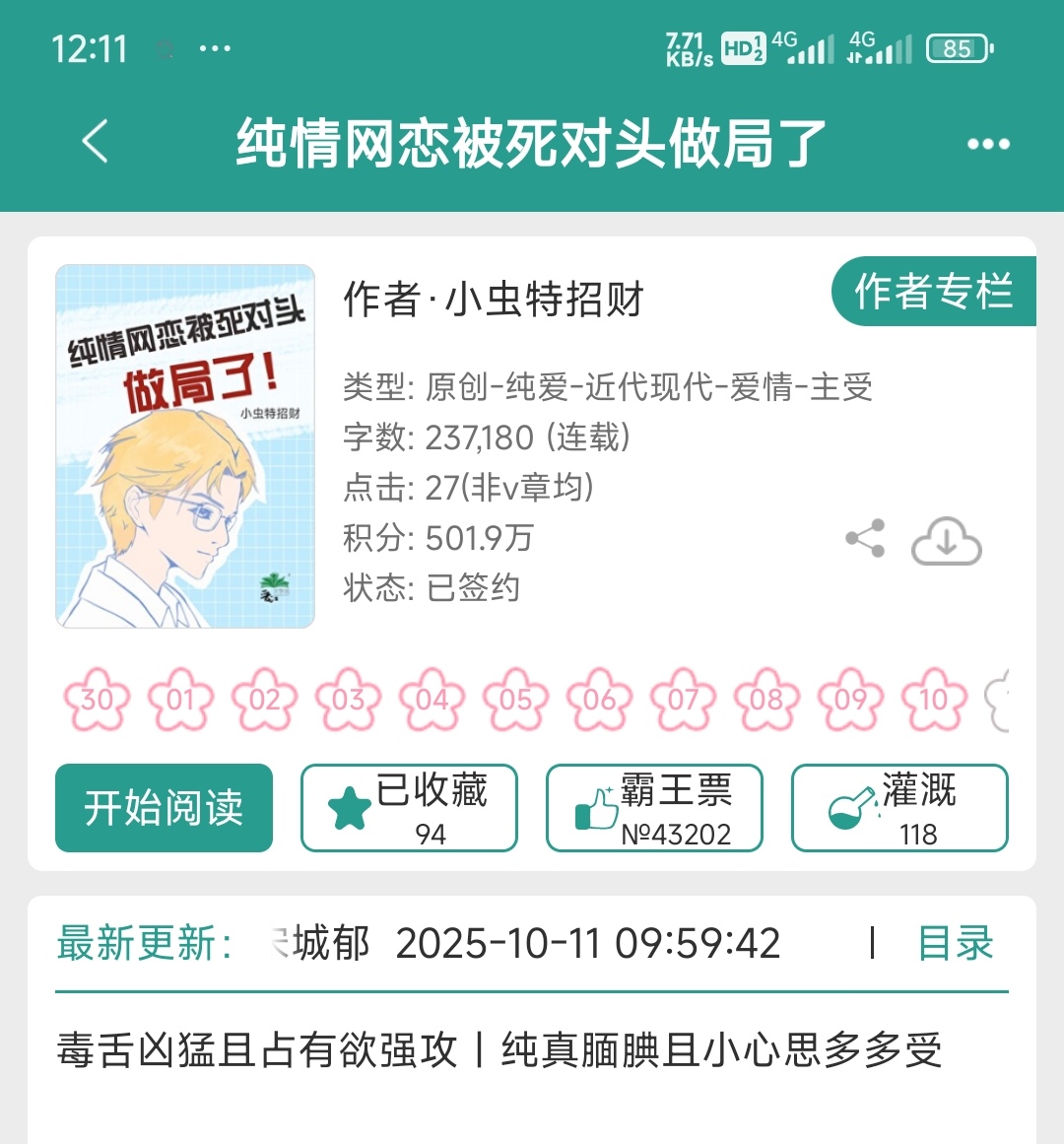Screen dimensions: 1064x1144
Task: Tap the 灌溉 irrigation button
Action: [899, 808]
